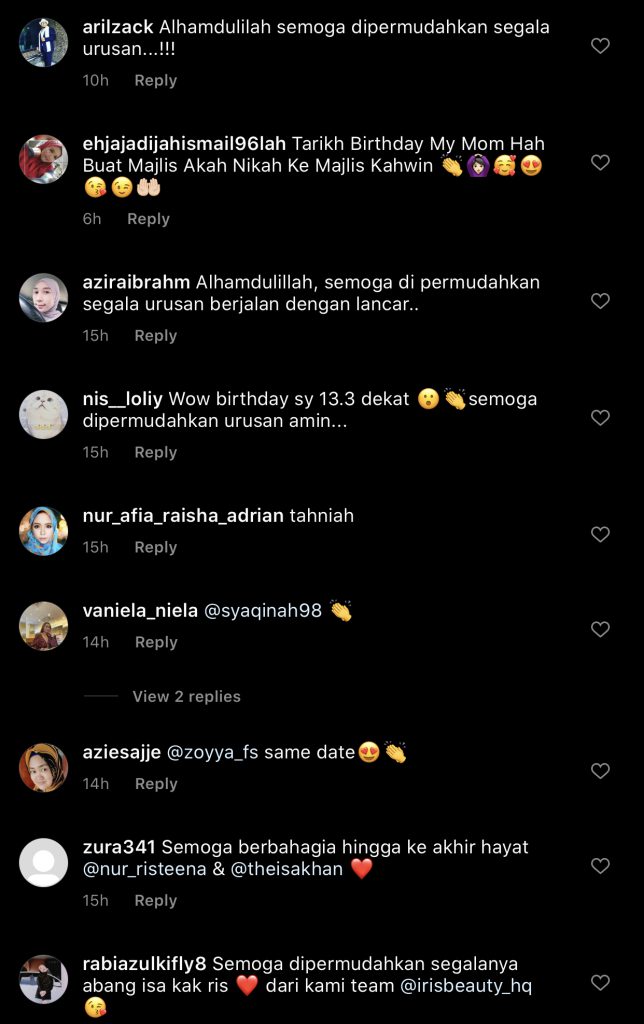Reply to aziesajje's same date comment

[155, 785]
